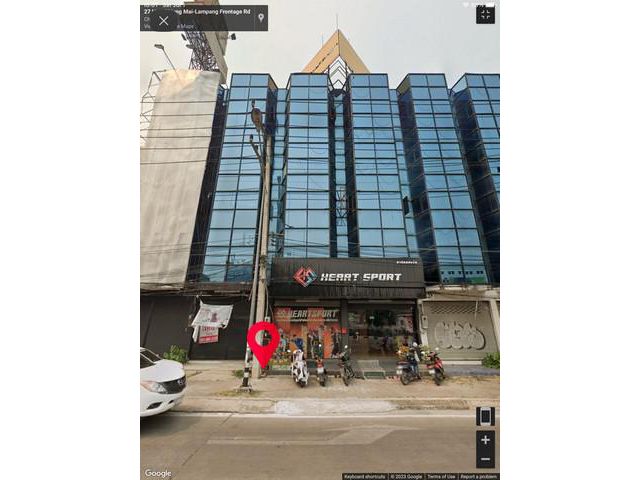Close the Street View panel
Screen dimensions: 640x480
click(164, 20)
